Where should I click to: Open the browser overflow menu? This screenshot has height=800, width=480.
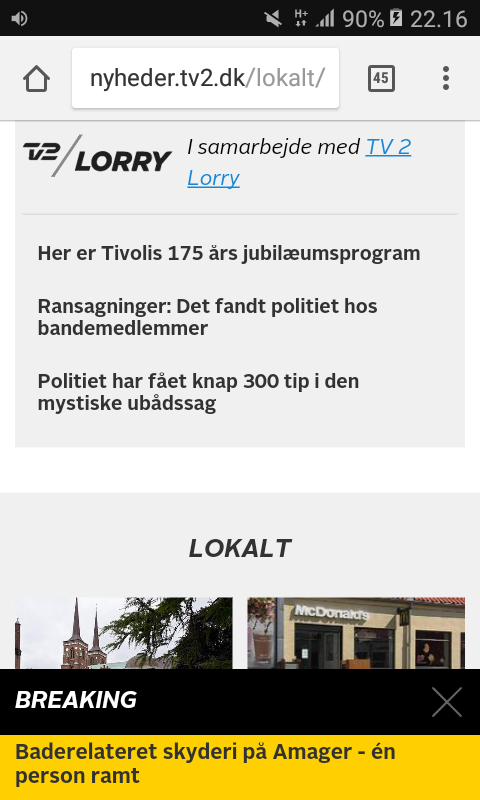click(446, 79)
